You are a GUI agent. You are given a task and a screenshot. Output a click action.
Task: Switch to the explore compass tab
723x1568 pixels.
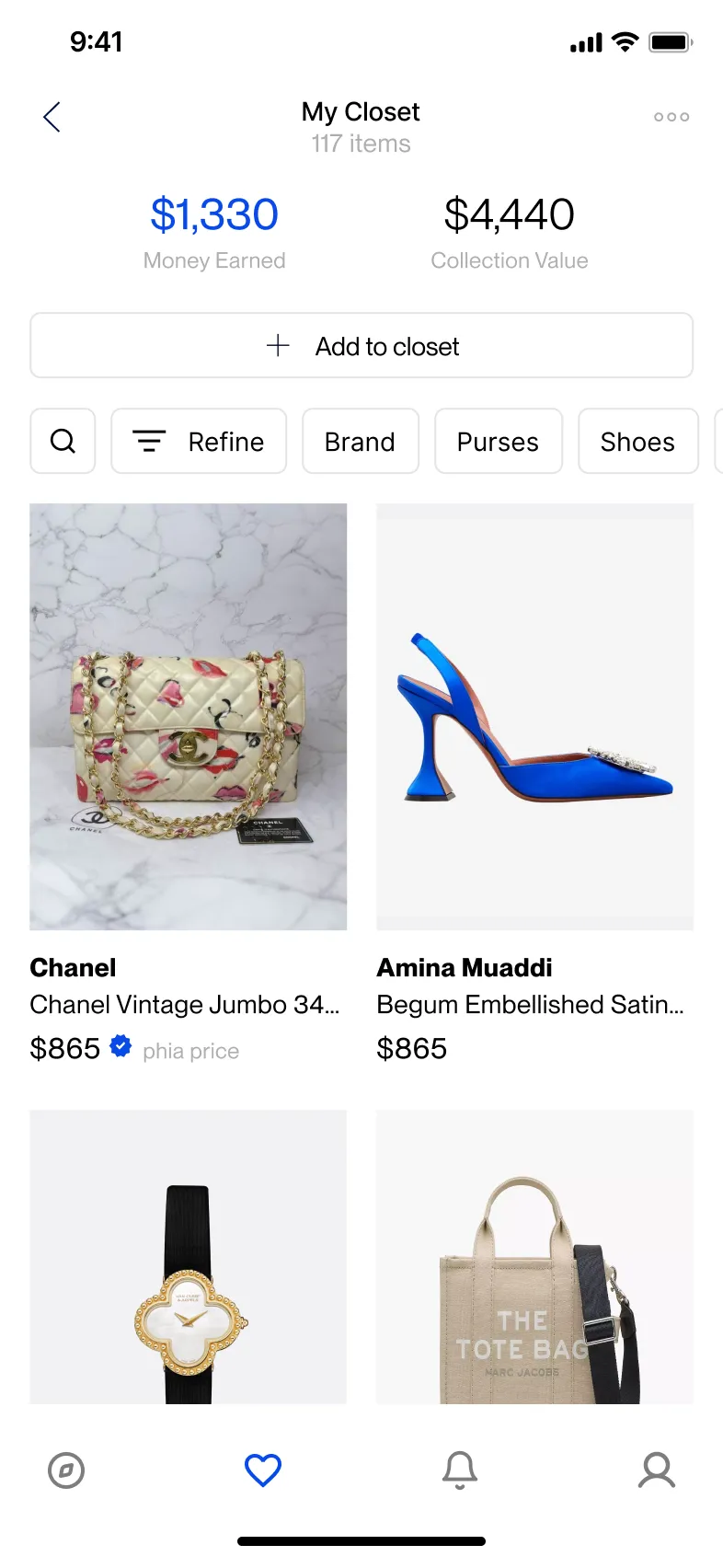coord(66,1470)
